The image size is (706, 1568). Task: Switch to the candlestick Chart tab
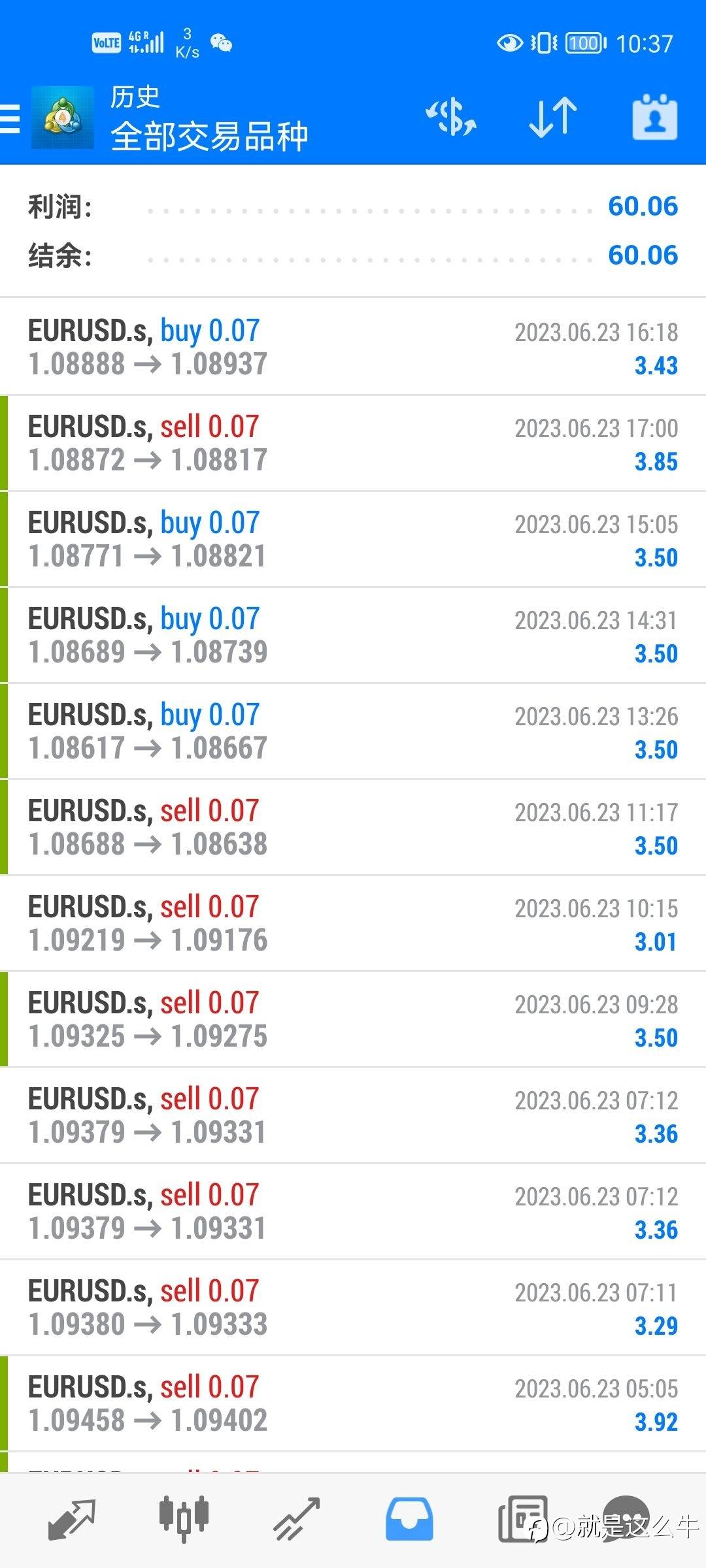coord(184,1520)
